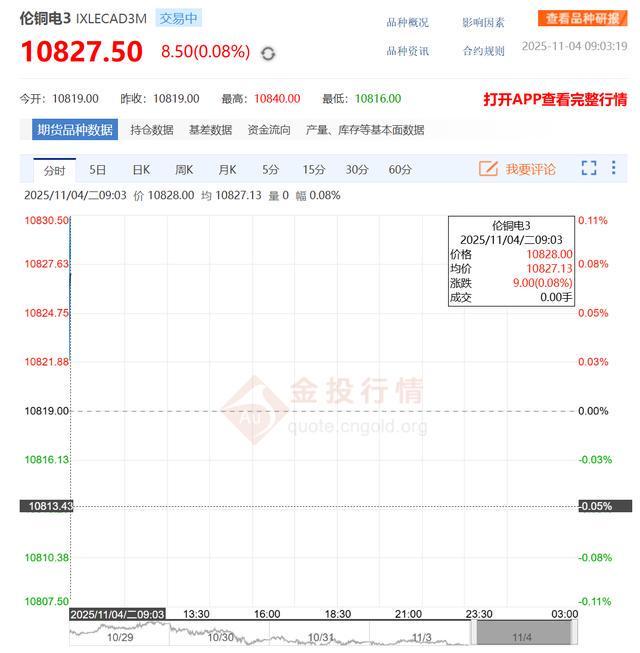Open 品种资讯 link

[407, 51]
